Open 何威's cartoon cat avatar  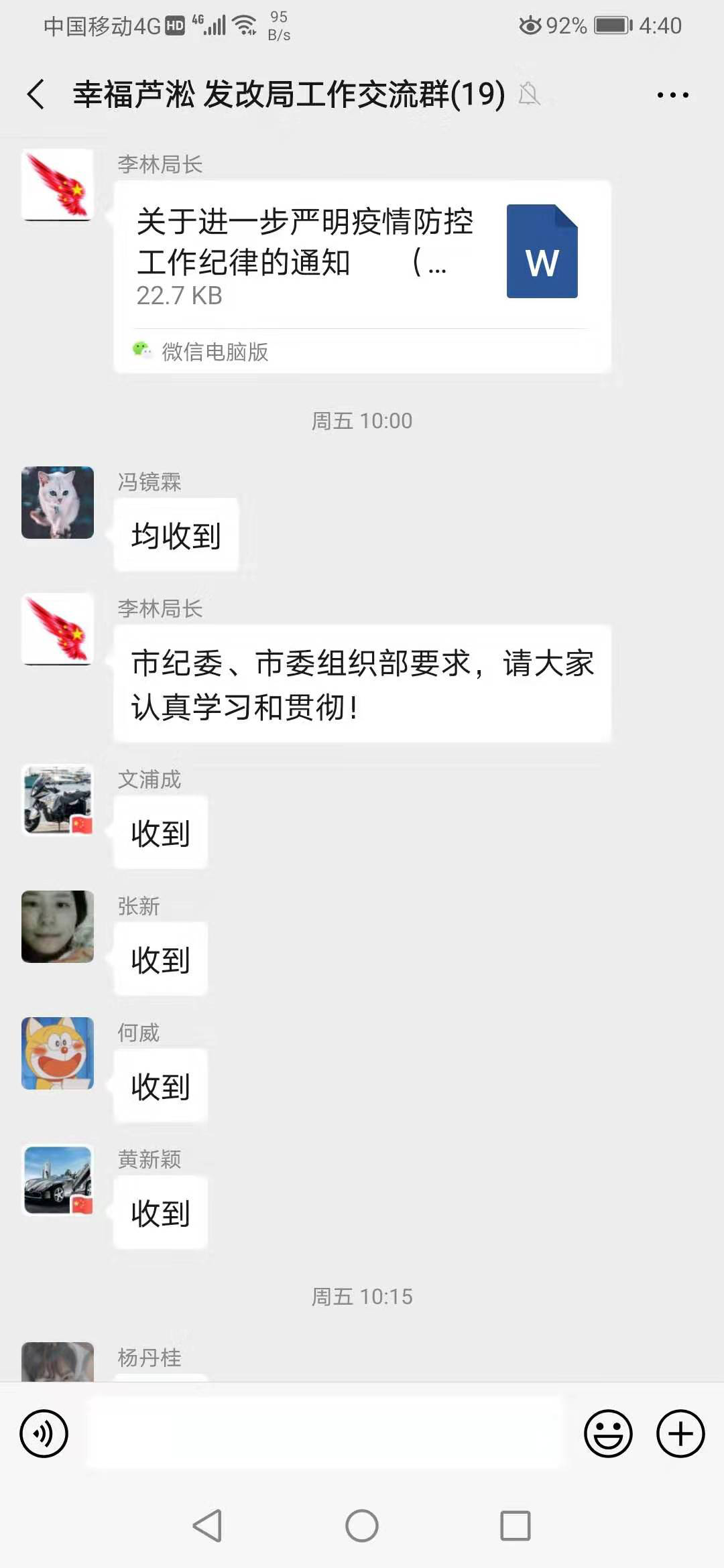pyautogui.click(x=58, y=1053)
